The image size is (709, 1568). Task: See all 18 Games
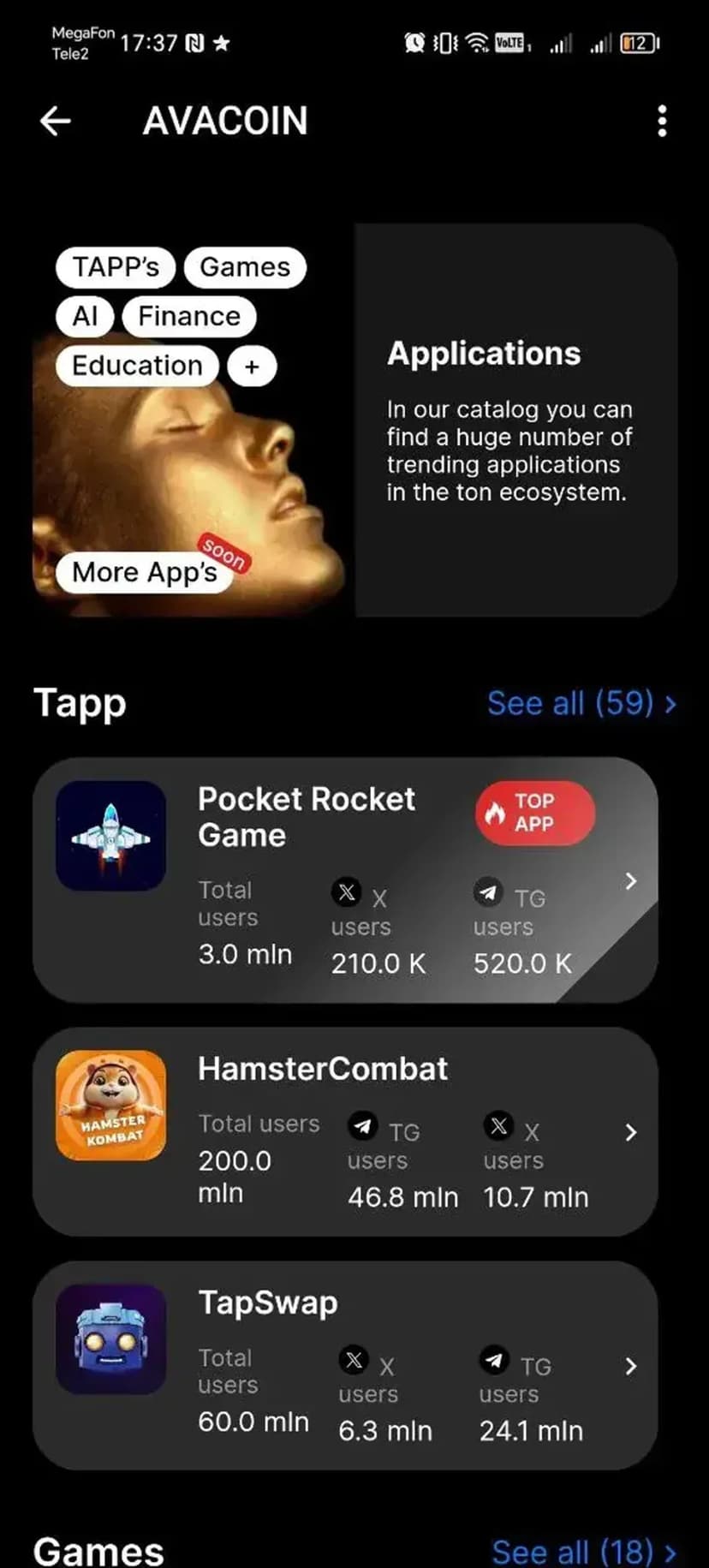(x=583, y=1552)
